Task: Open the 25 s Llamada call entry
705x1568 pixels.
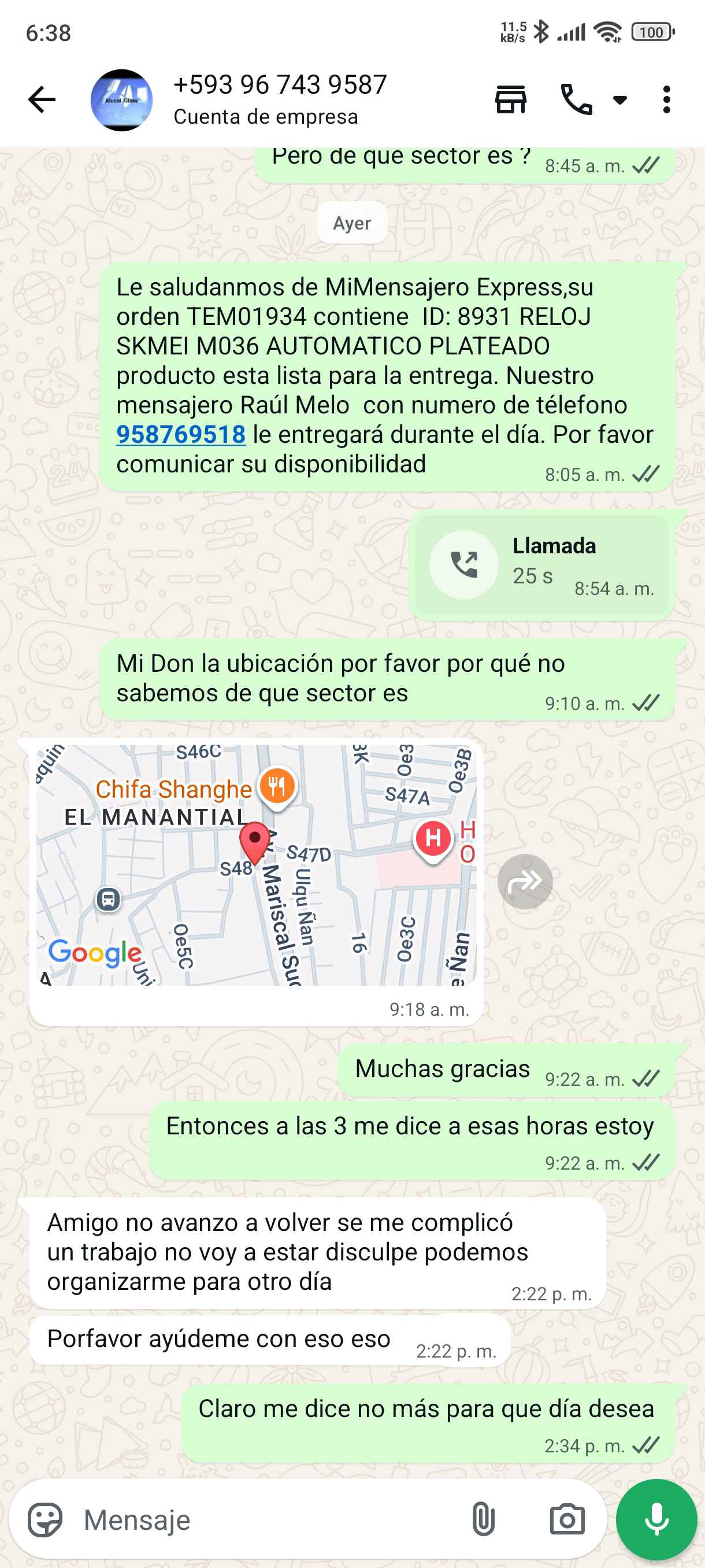Action: (541, 565)
